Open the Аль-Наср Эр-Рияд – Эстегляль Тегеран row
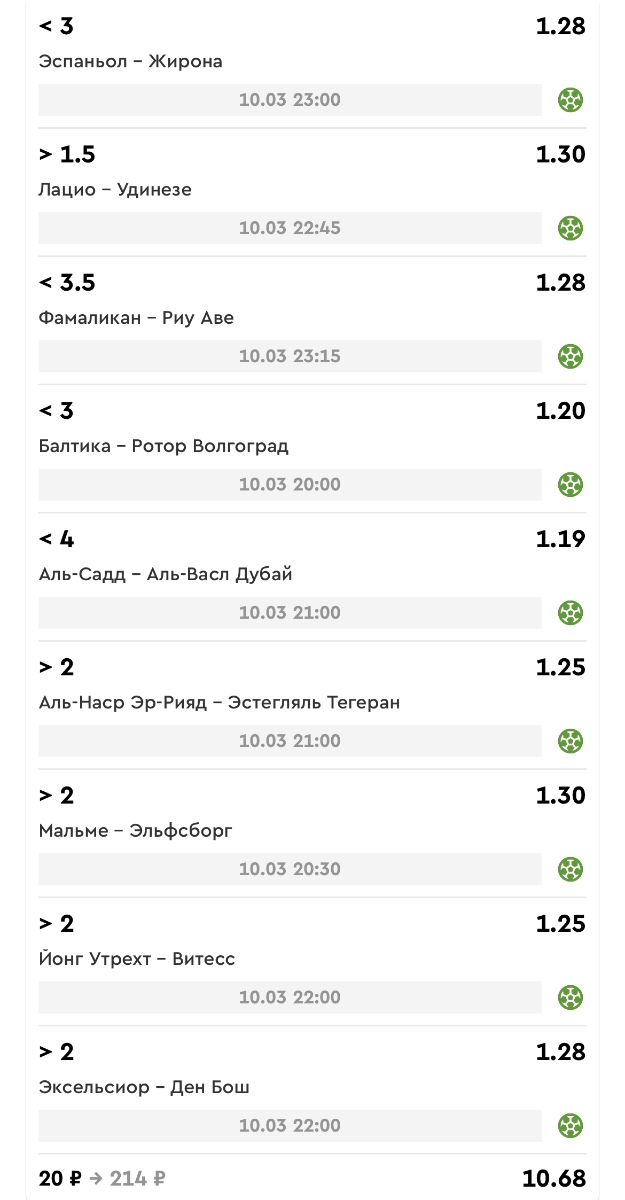The width and height of the screenshot is (625, 1200). [312, 704]
